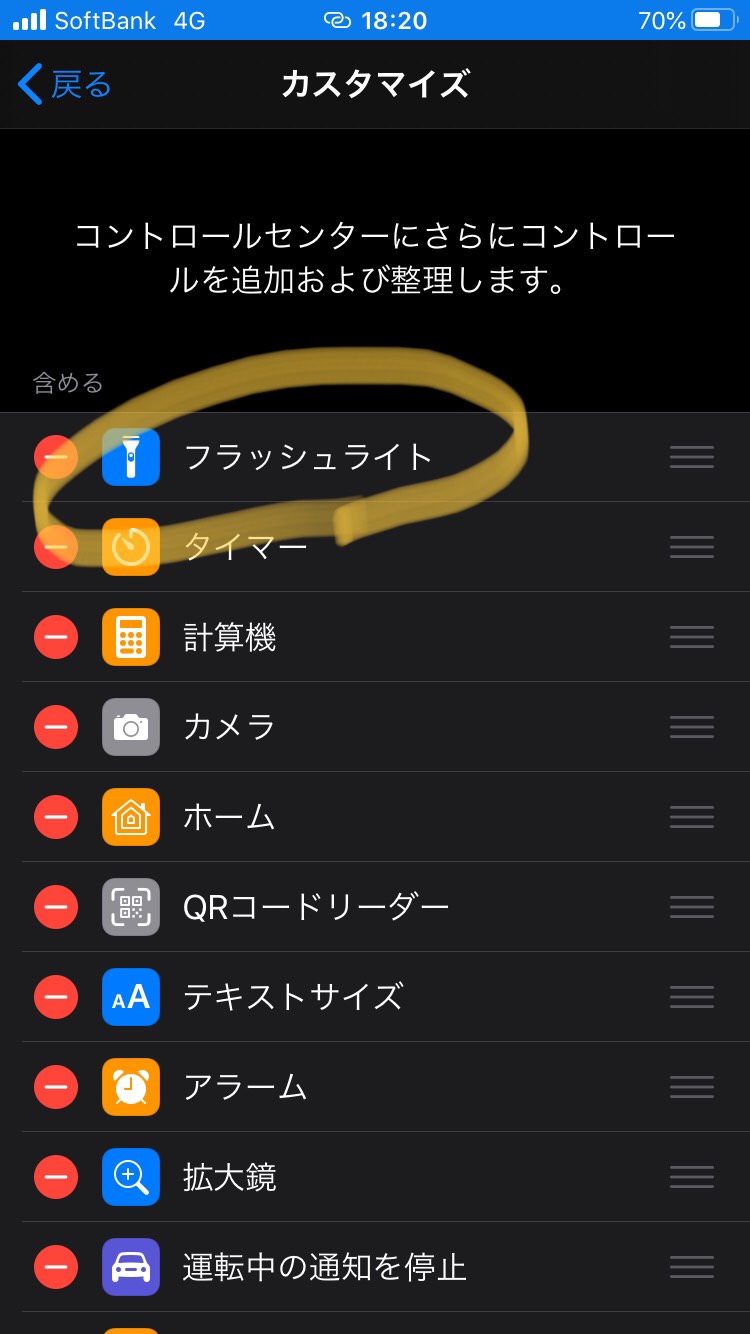This screenshot has width=750, height=1334.
Task: Tap the reorder handle on フラッシュライト row
Action: (x=692, y=457)
